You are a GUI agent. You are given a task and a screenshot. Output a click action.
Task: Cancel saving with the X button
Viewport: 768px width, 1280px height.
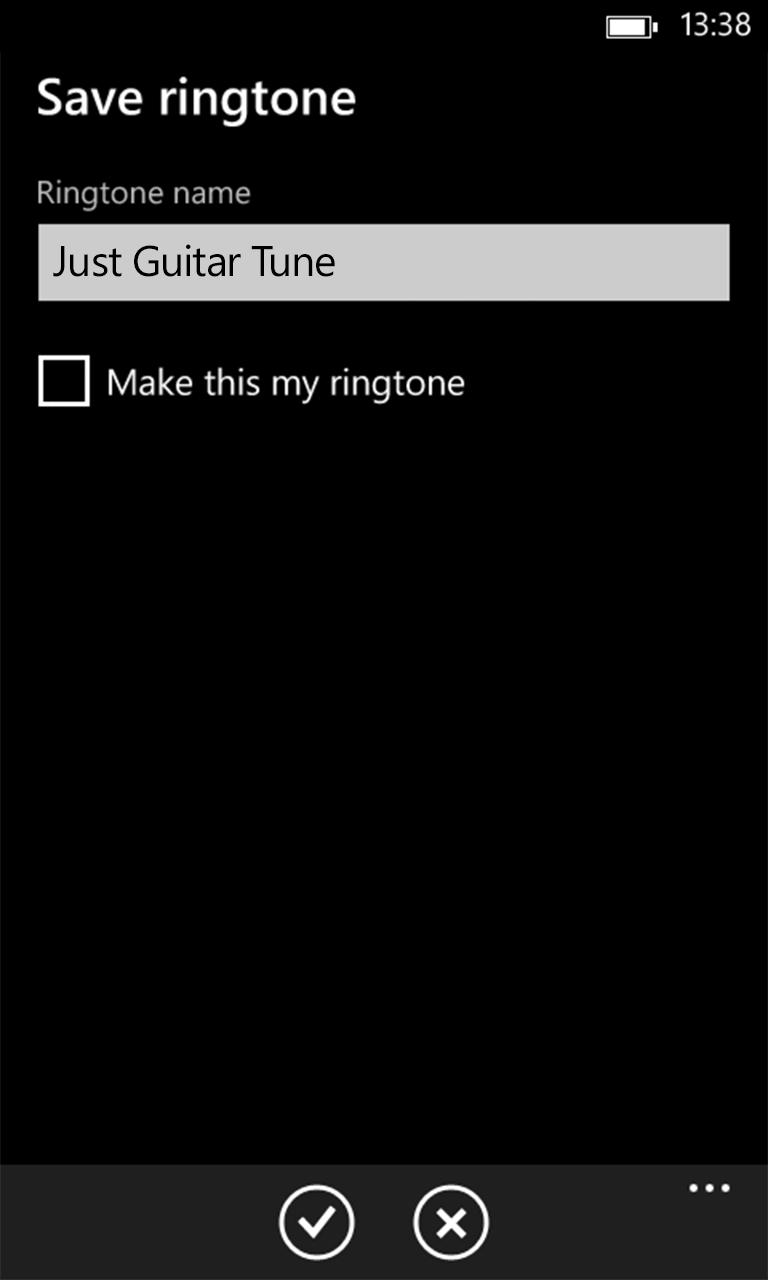tap(450, 1222)
